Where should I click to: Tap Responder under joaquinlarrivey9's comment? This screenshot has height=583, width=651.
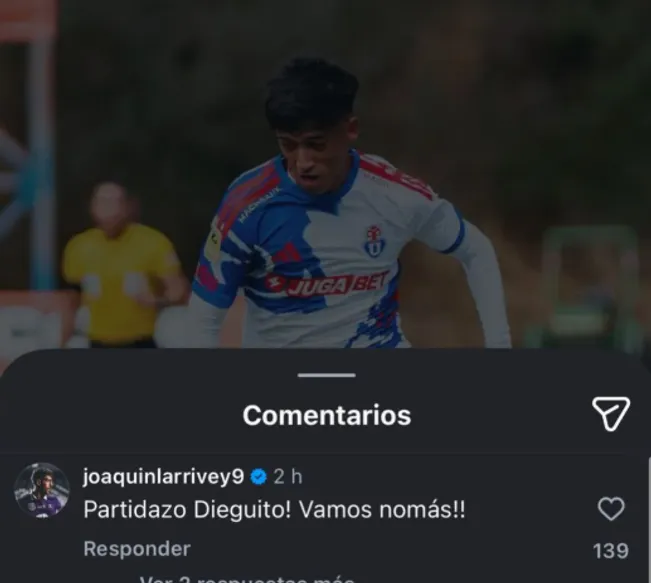(136, 549)
